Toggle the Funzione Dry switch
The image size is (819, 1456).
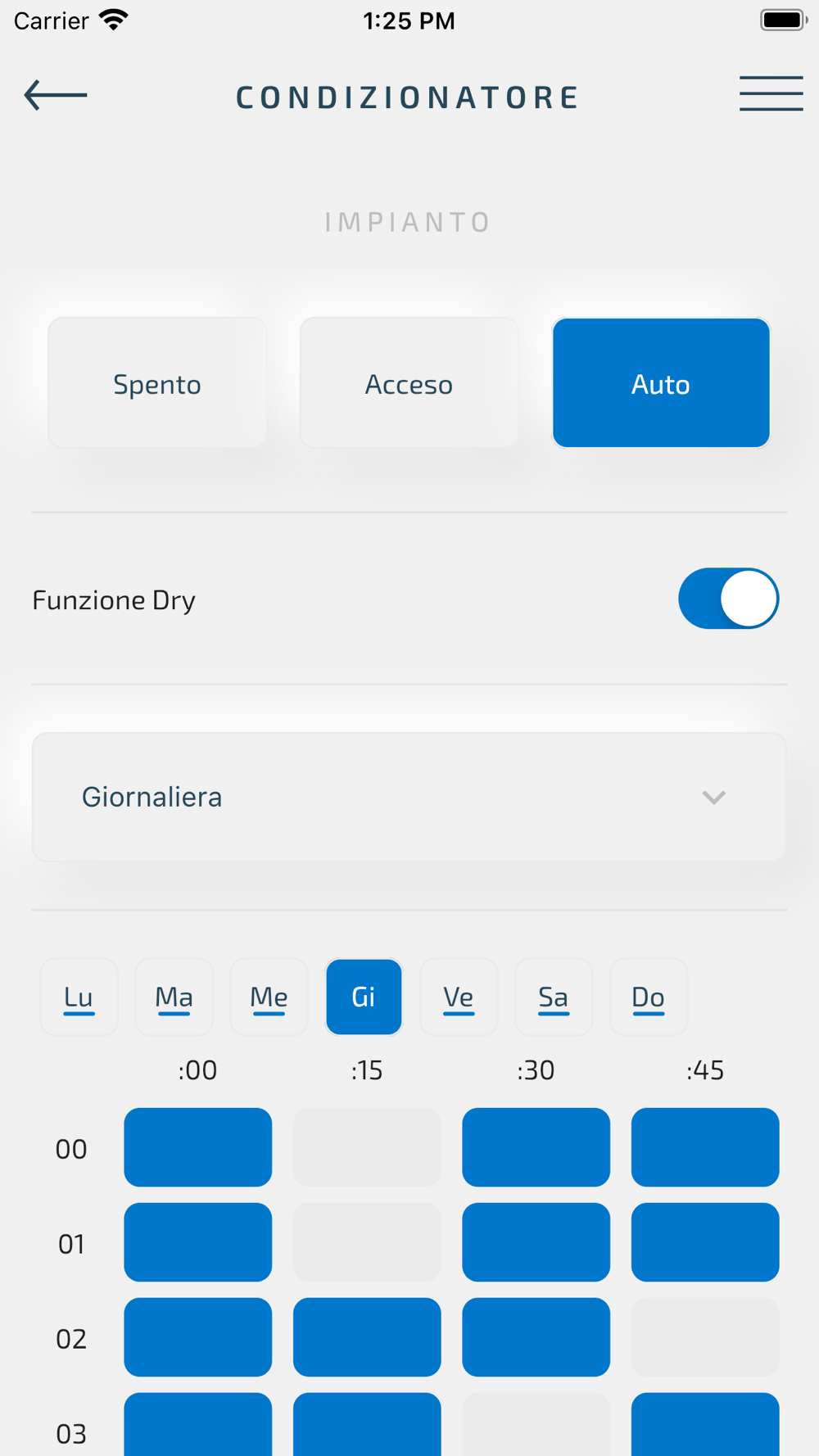tap(728, 599)
